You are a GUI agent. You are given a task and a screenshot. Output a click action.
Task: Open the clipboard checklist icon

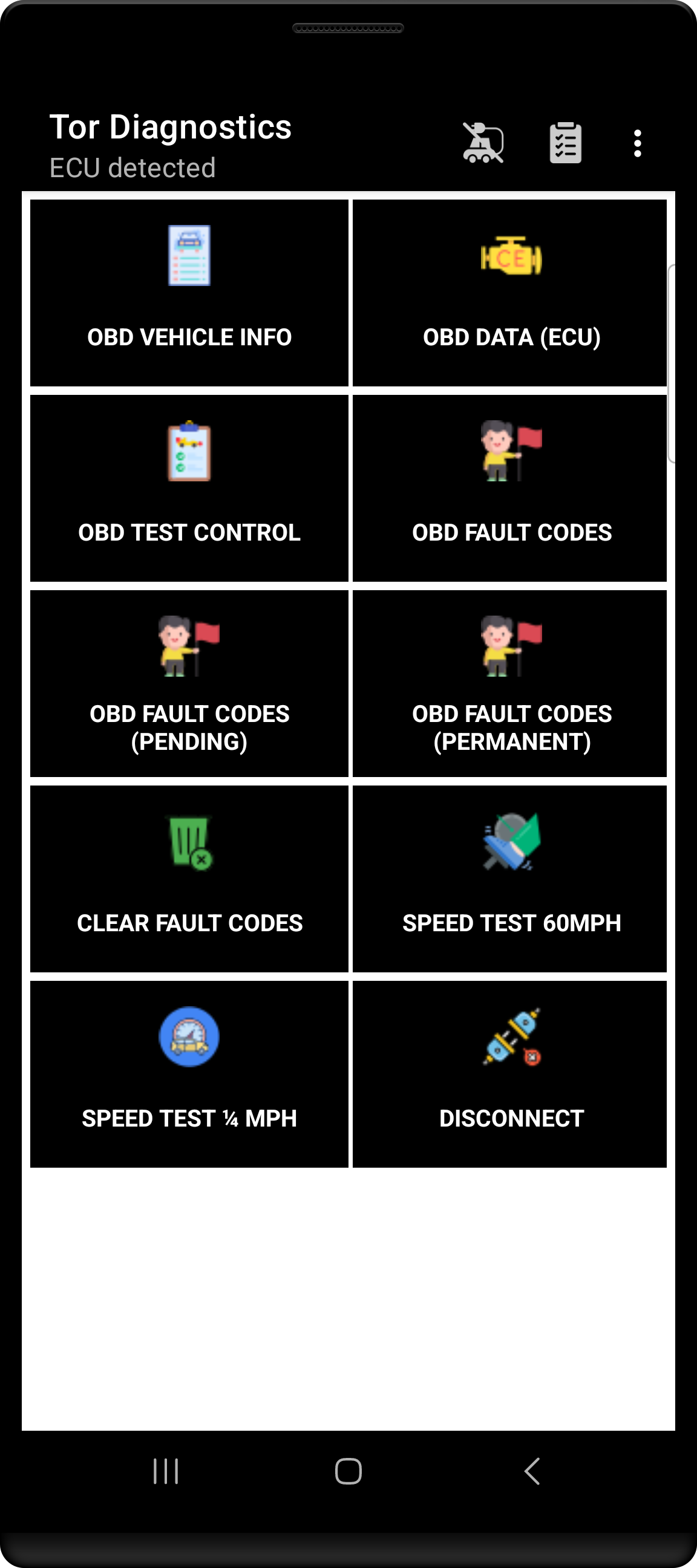(x=565, y=144)
